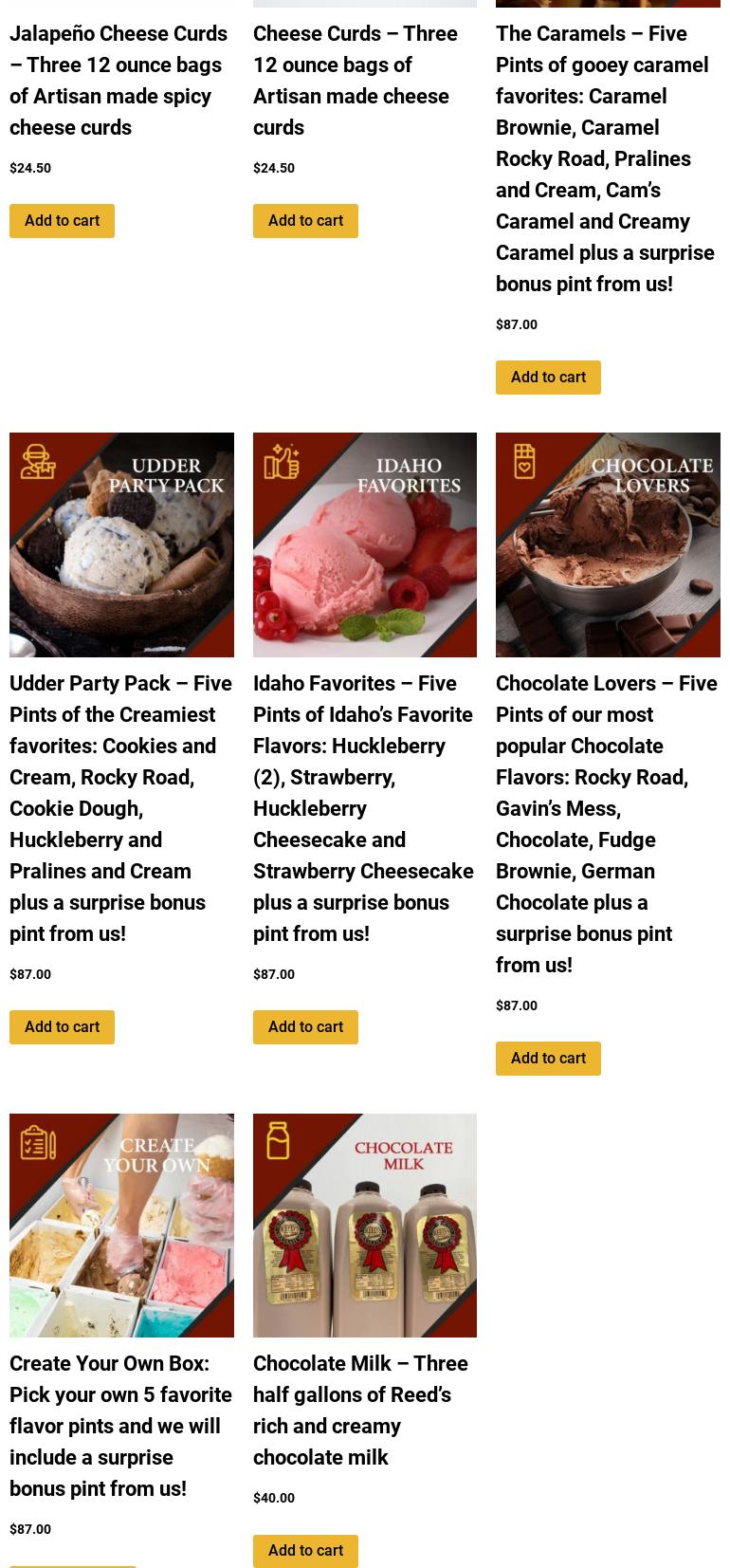Open Chocolate Milk product title link
730x1568 pixels.
click(x=360, y=1411)
